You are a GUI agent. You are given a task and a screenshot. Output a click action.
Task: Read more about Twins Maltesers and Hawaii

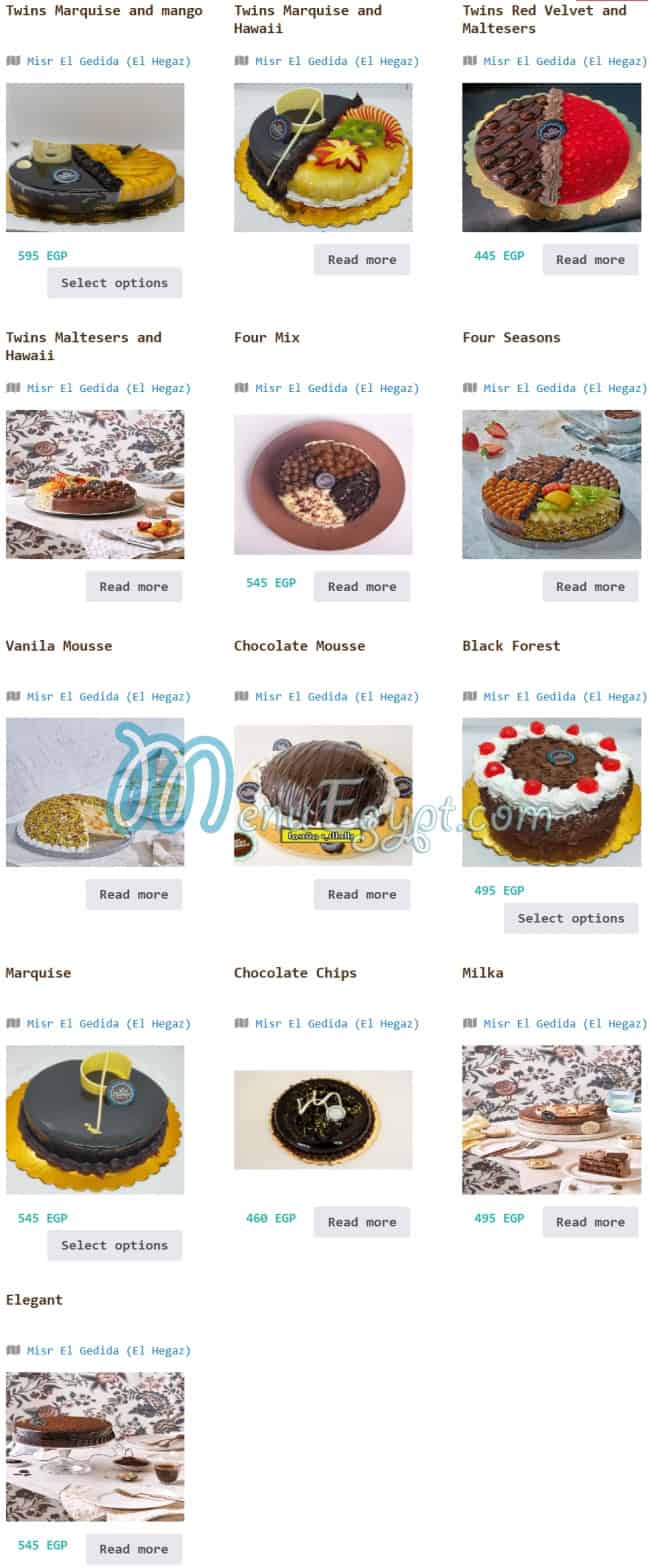[133, 587]
